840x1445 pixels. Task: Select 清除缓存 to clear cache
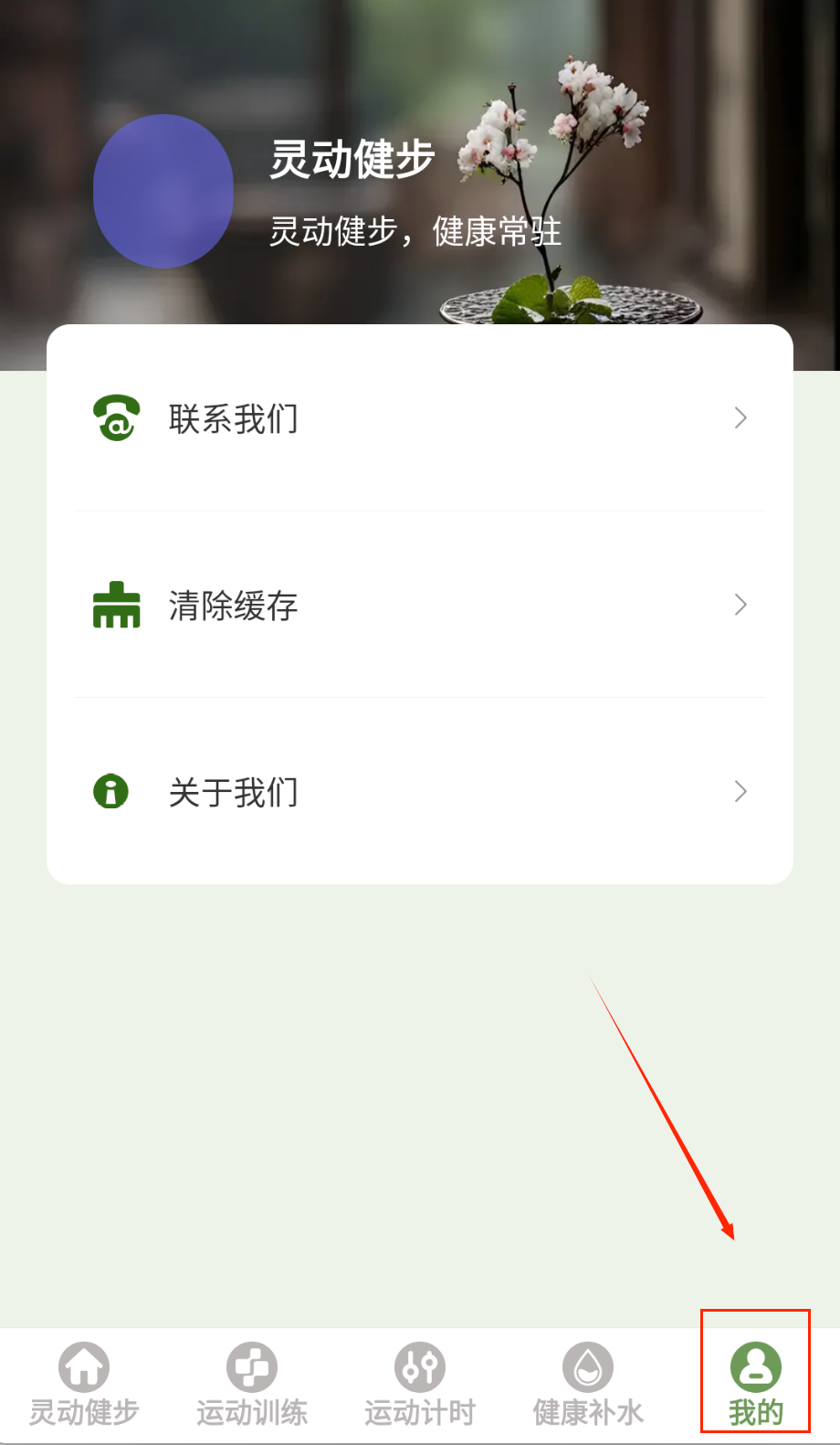pos(419,605)
